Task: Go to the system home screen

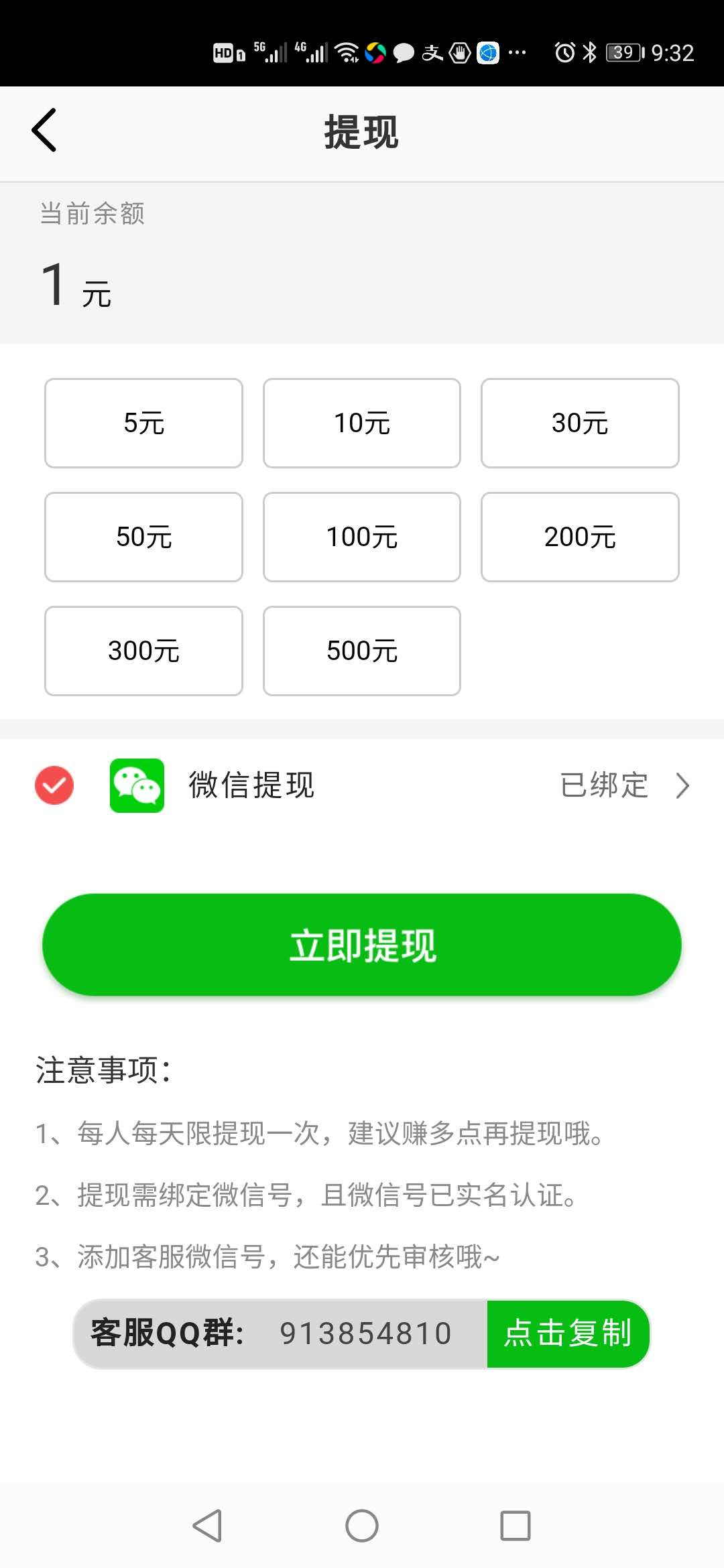Action: pos(362,1526)
